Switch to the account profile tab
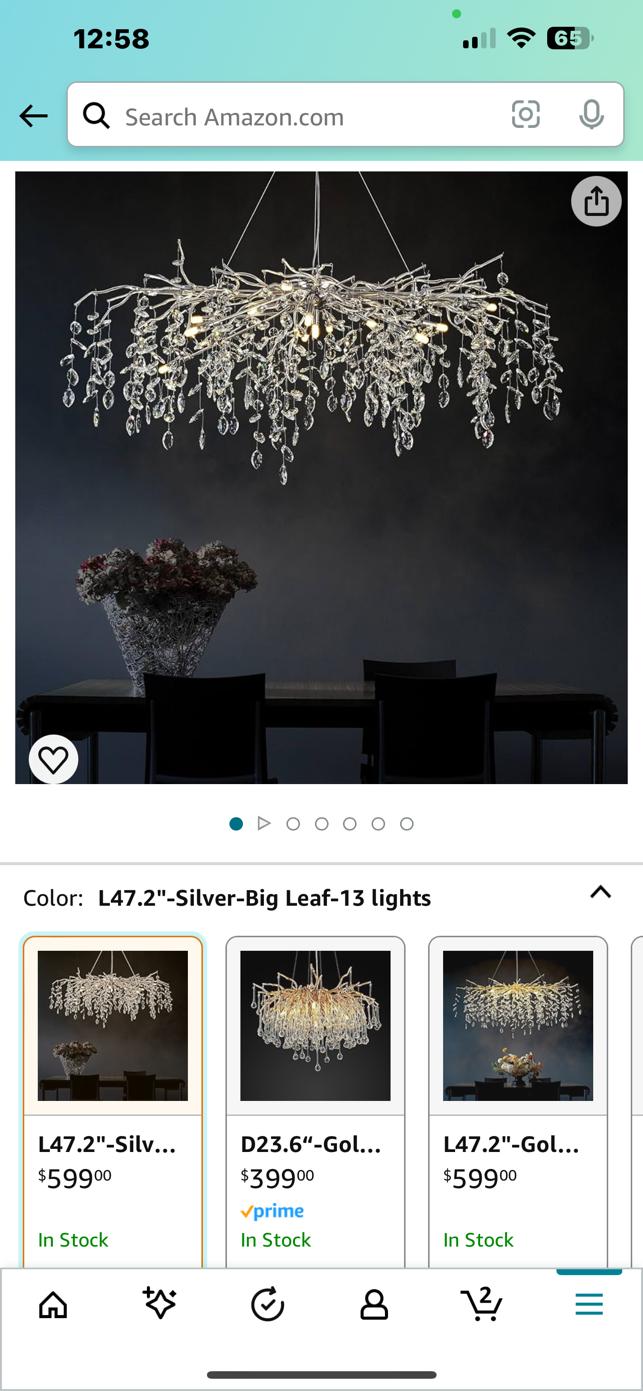The image size is (643, 1391). pyautogui.click(x=374, y=1304)
